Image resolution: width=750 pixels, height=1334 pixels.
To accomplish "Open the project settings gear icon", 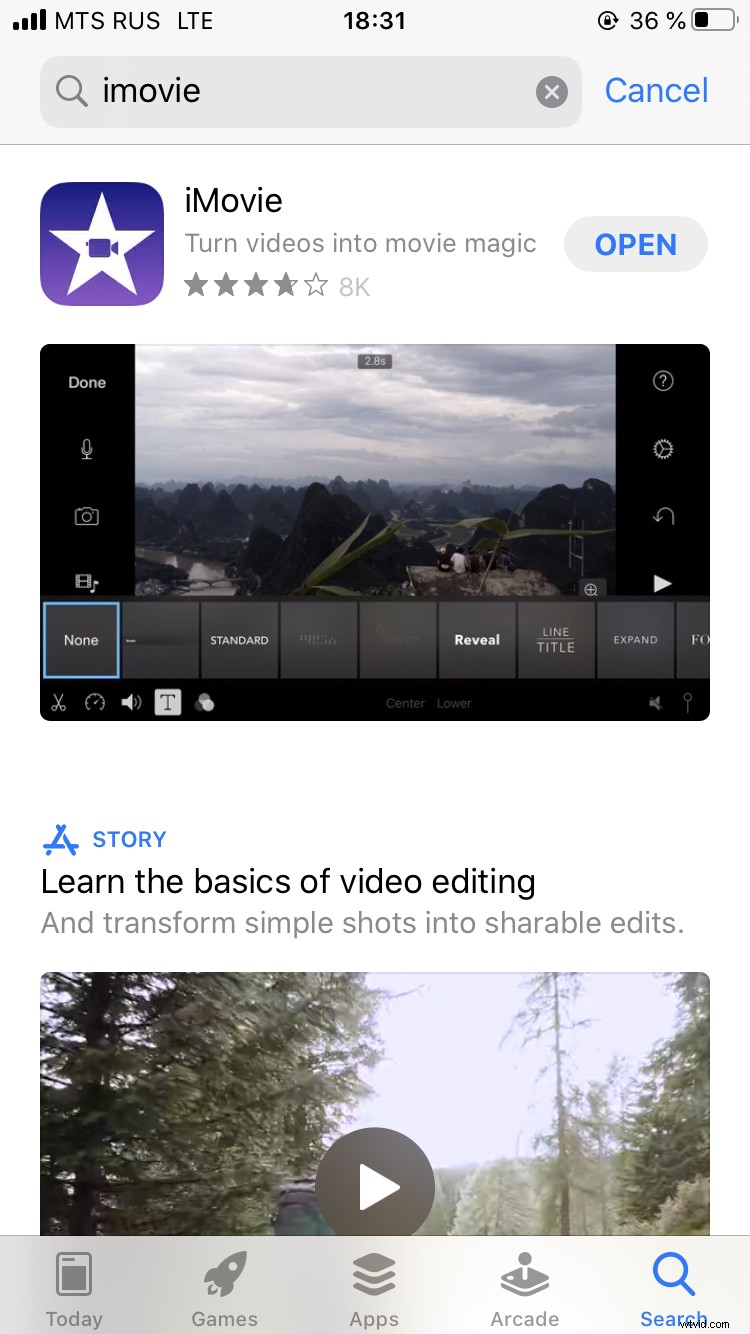I will tap(663, 449).
